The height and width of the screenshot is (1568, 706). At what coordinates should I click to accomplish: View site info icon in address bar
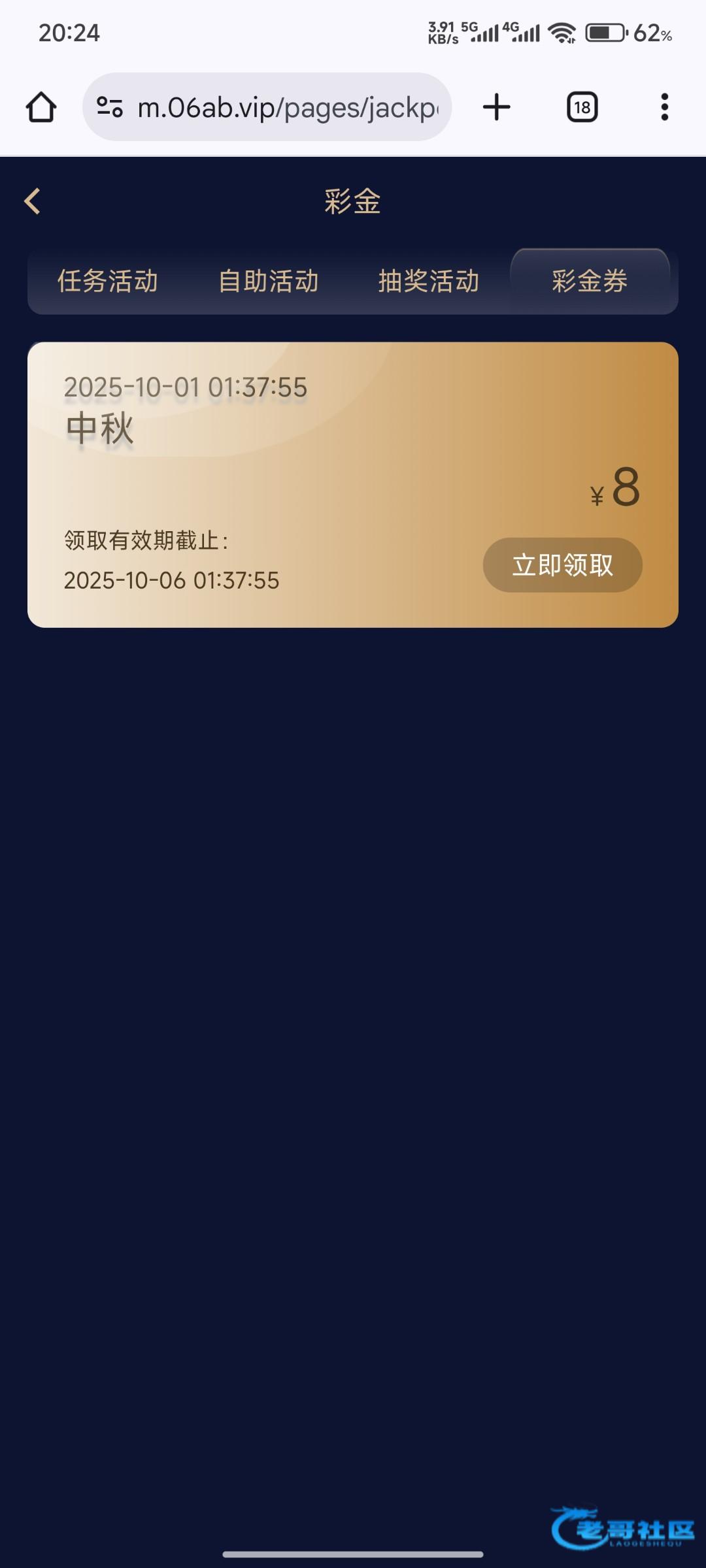pyautogui.click(x=110, y=107)
